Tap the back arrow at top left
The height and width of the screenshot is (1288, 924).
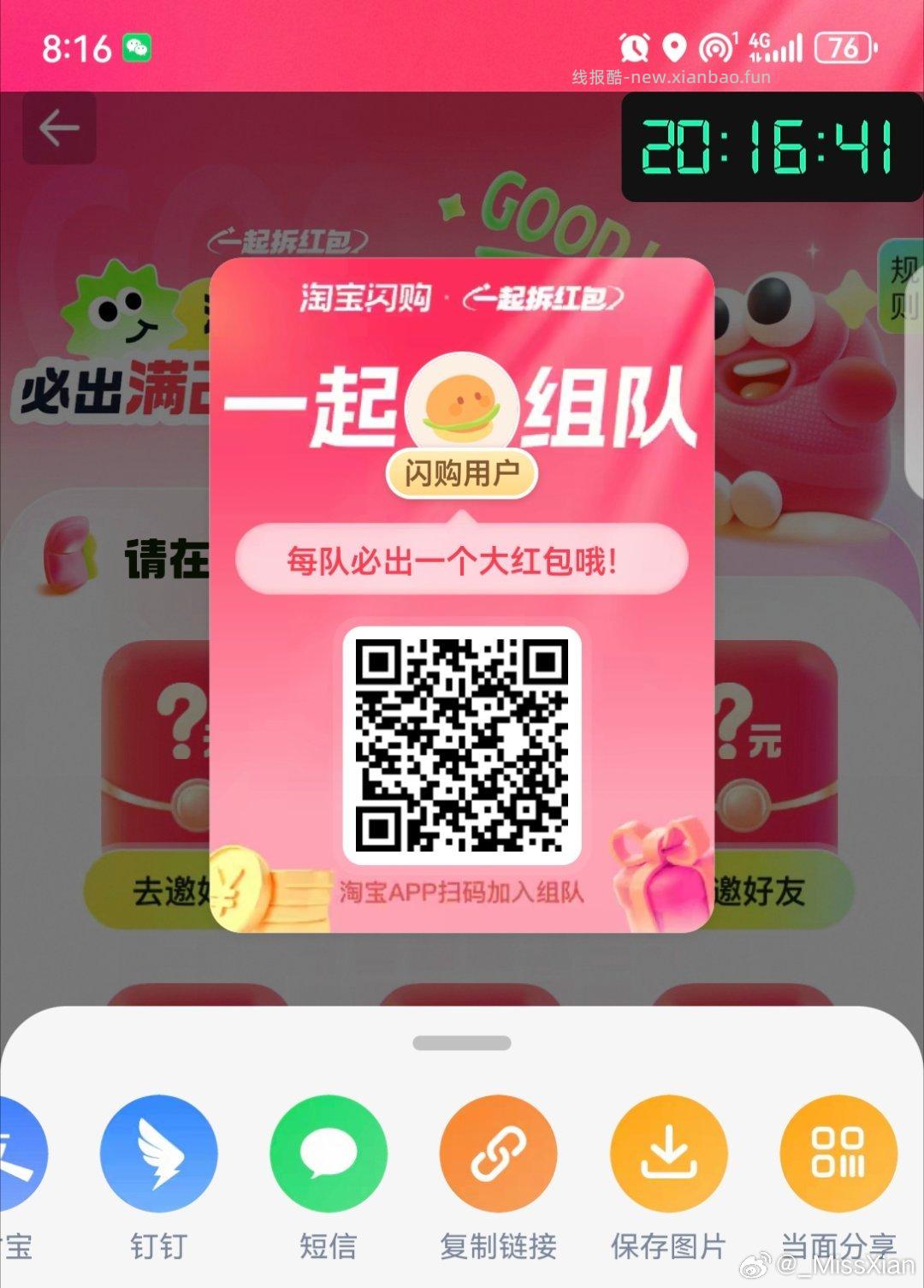(x=57, y=127)
